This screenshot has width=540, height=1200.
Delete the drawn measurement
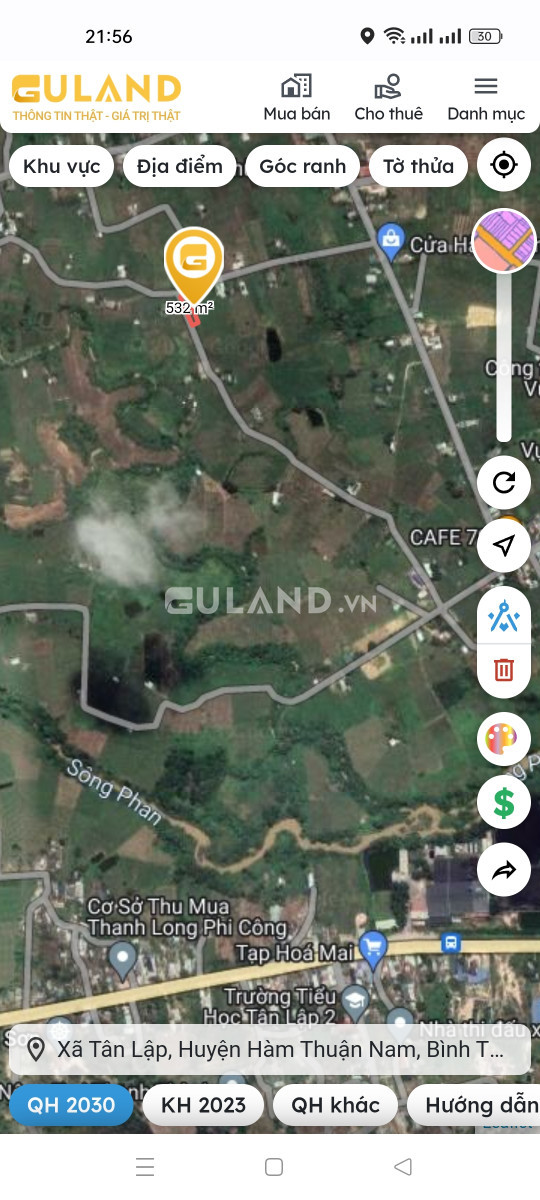point(504,669)
